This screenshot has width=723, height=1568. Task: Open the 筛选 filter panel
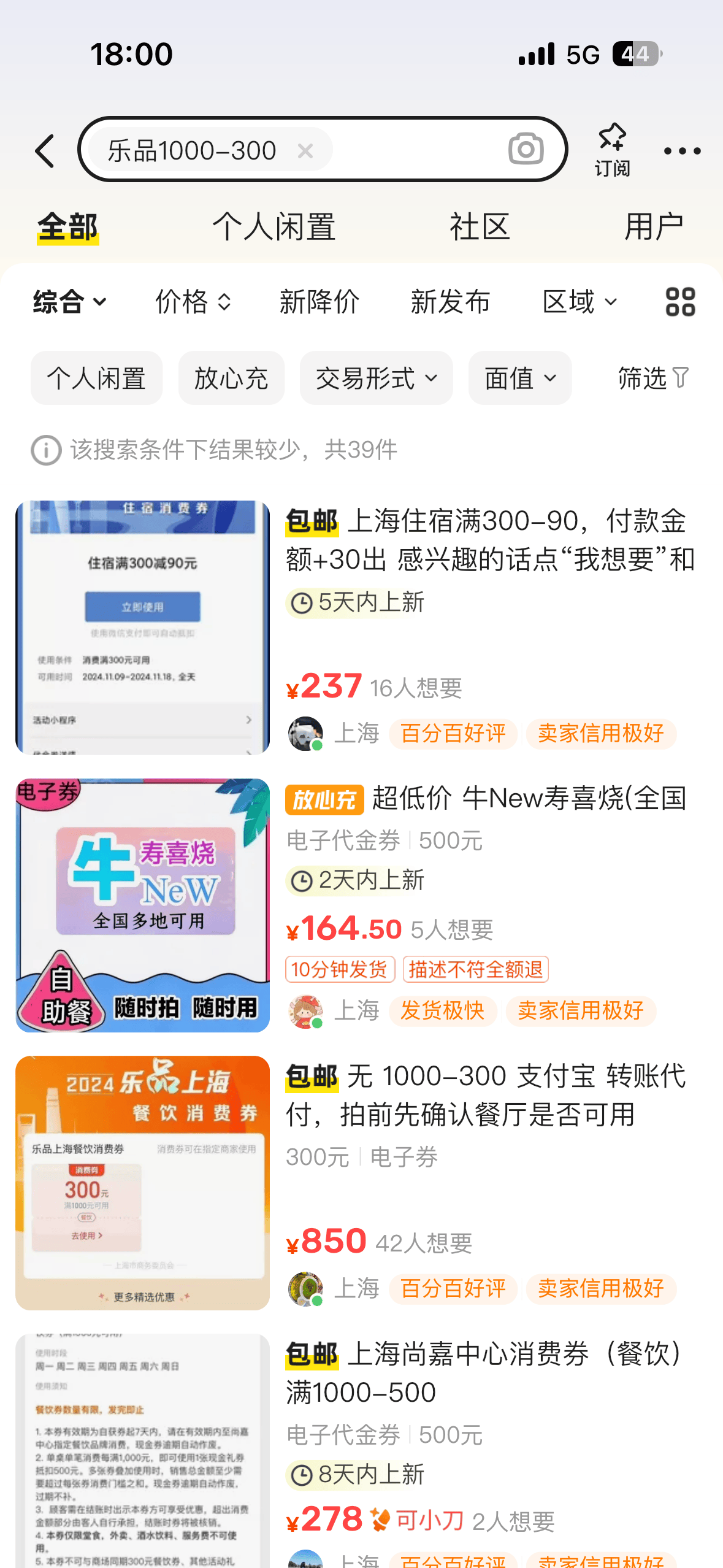point(652,378)
